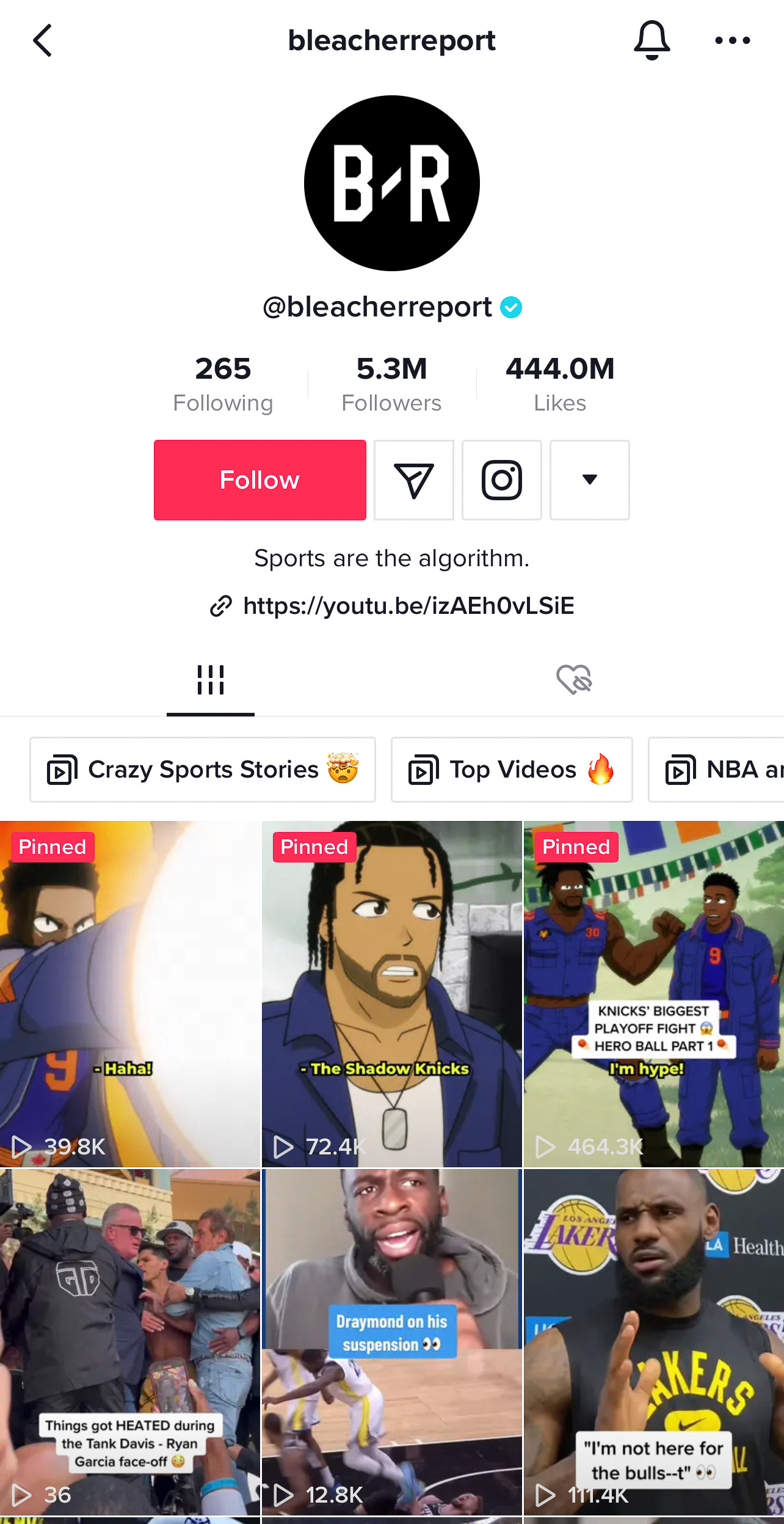View the 265 Following list
The image size is (784, 1524).
[223, 384]
